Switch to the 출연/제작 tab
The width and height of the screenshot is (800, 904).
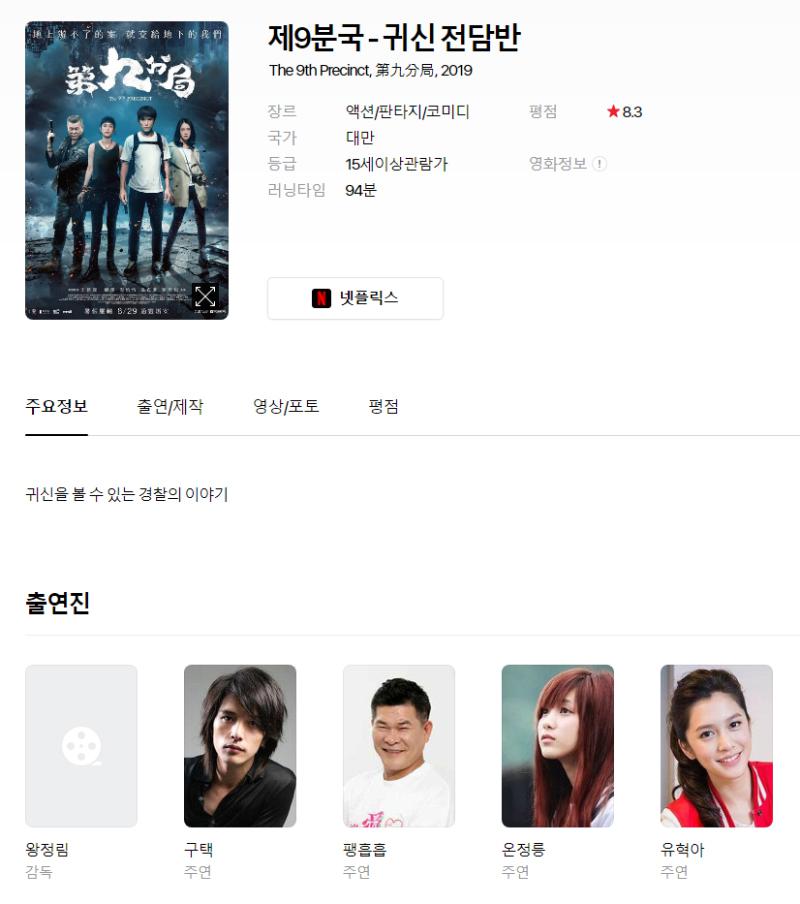tap(170, 406)
